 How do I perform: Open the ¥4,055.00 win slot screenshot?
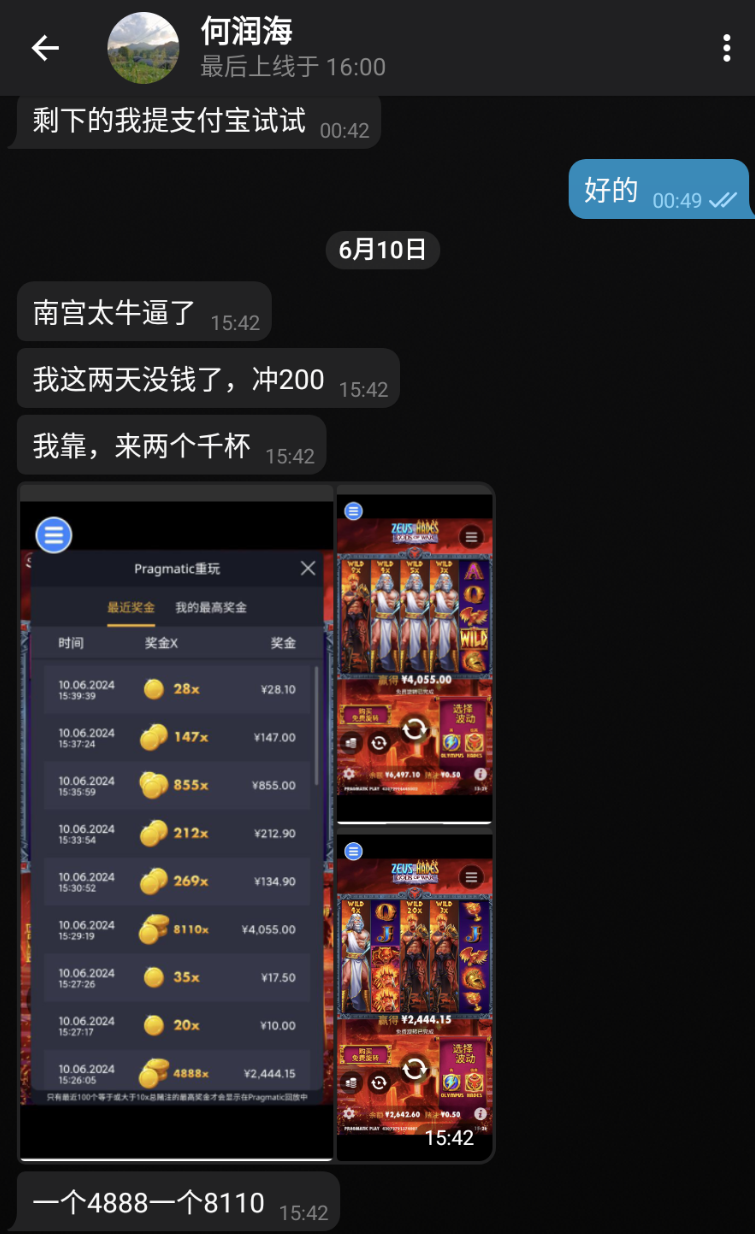[x=414, y=655]
